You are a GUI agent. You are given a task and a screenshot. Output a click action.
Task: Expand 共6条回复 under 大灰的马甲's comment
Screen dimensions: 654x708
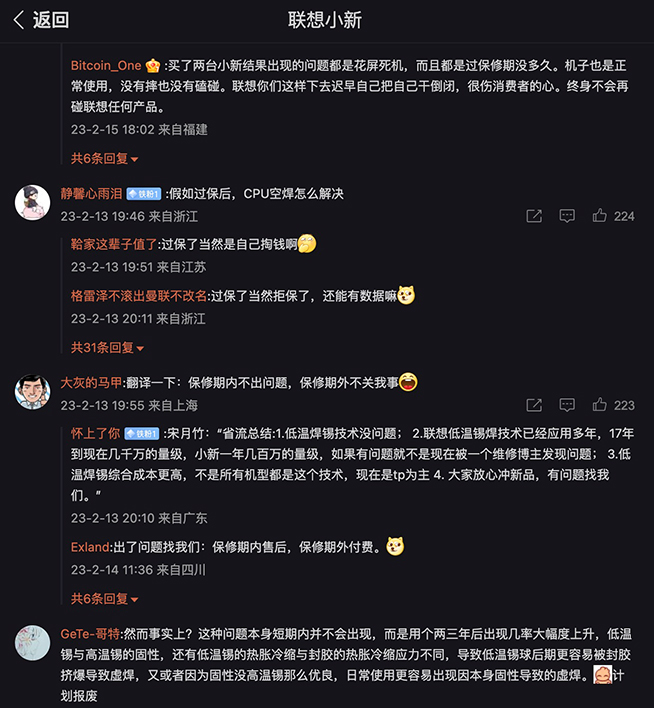104,599
